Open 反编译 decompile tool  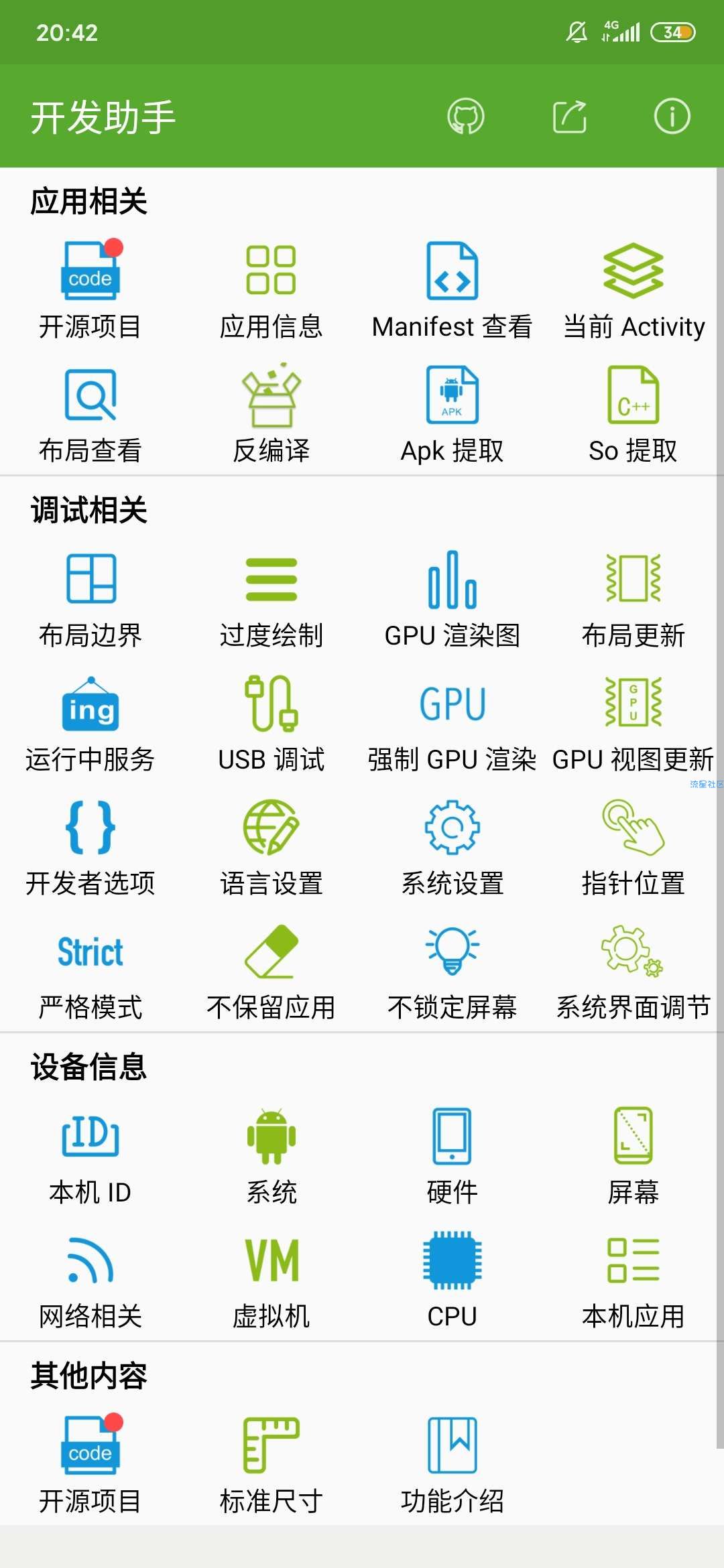(271, 415)
